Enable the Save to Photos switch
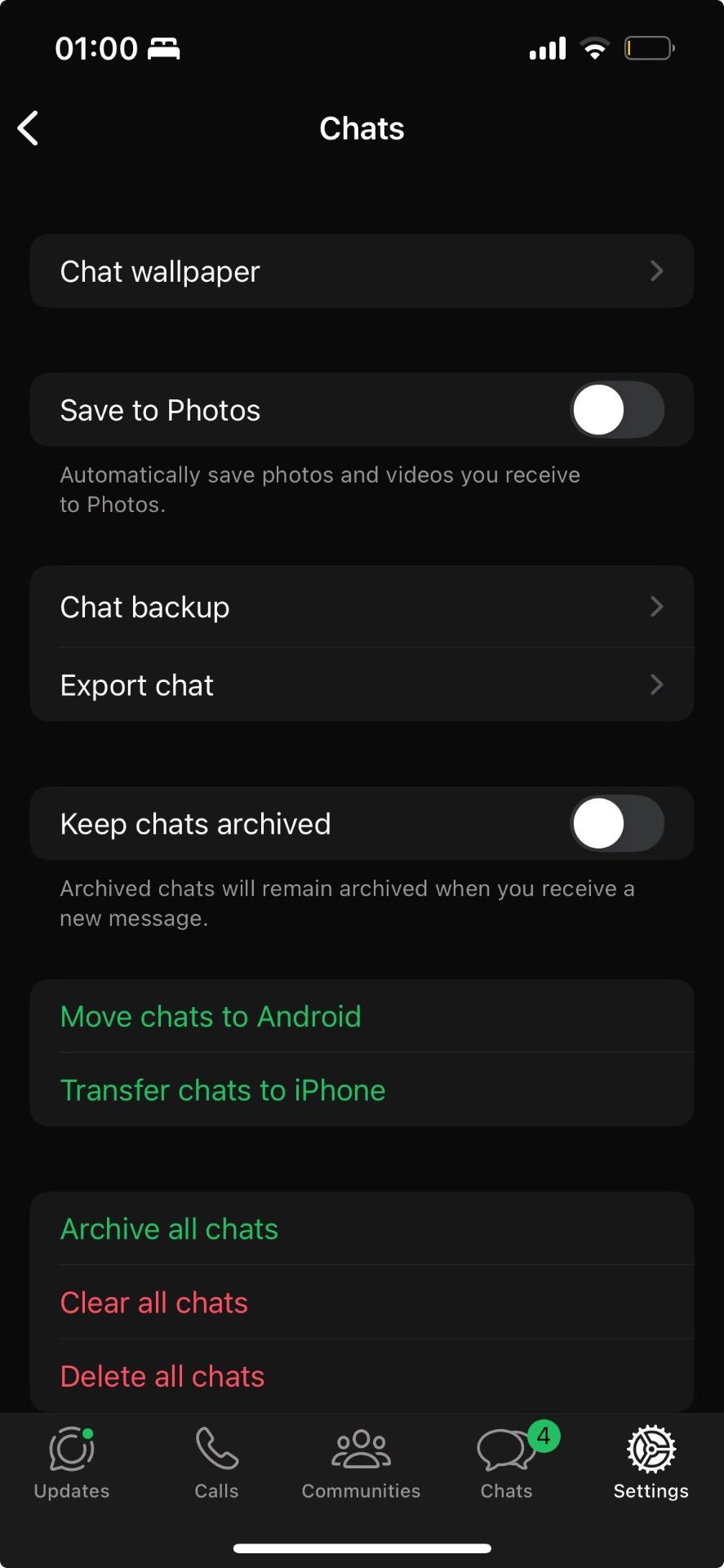Viewport: 724px width, 1568px height. pos(616,410)
